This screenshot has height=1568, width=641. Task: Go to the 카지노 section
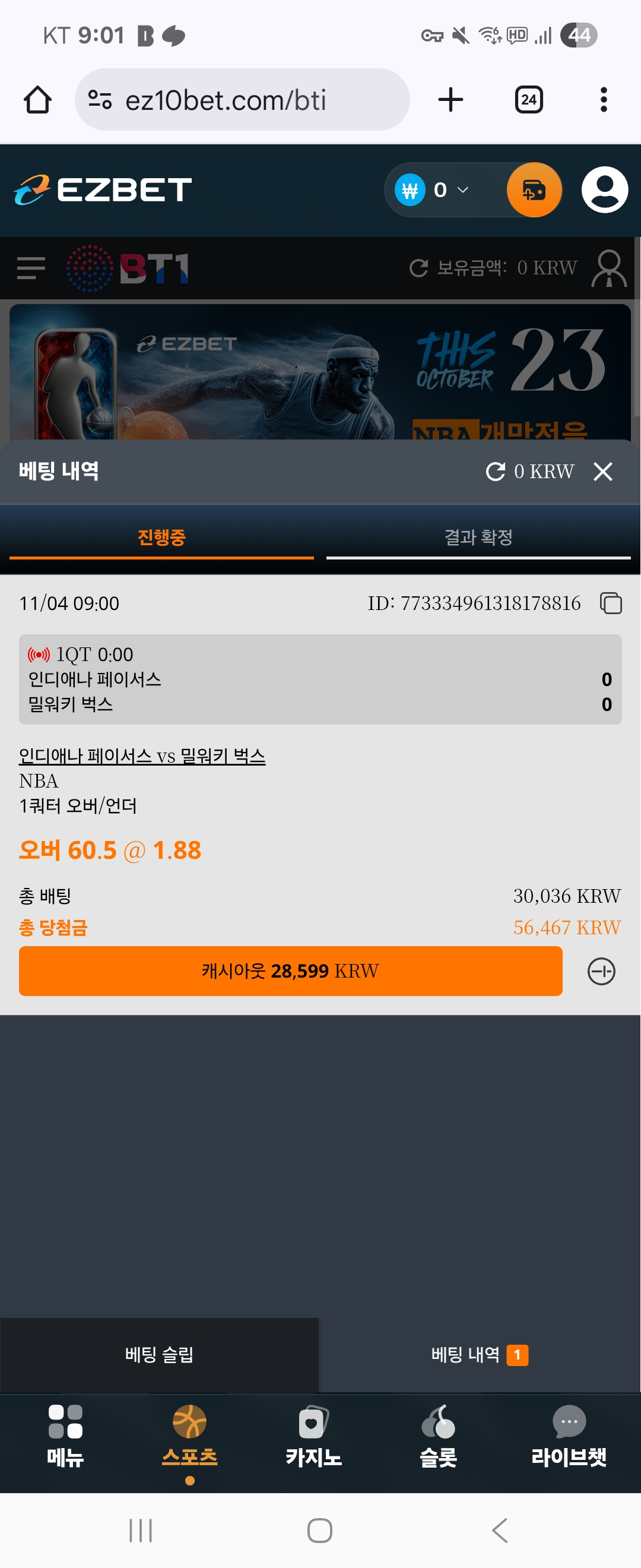tap(313, 1435)
